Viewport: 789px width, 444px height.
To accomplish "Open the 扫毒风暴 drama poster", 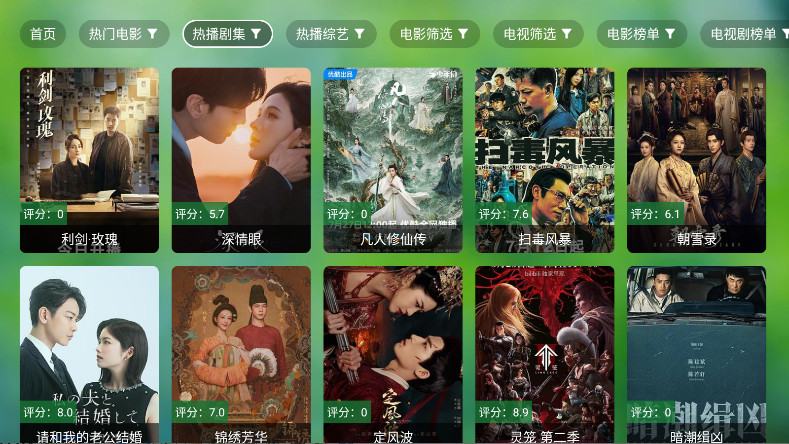I will [545, 159].
